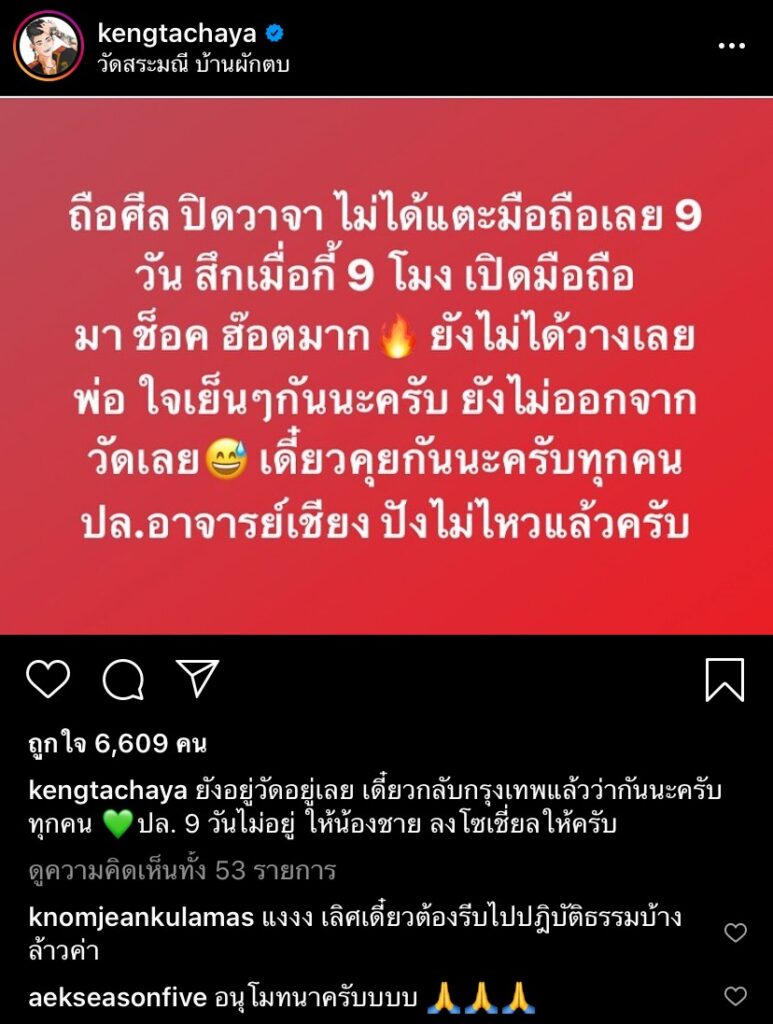
Task: Open aekseasonfive's profile from the comment
Action: tap(118, 997)
